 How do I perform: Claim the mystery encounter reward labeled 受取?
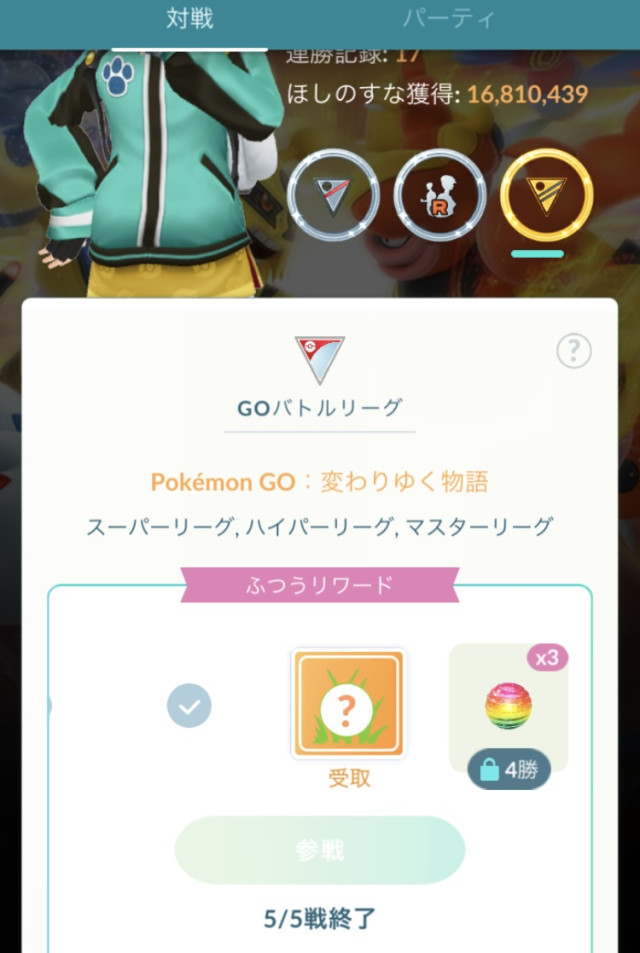[348, 704]
